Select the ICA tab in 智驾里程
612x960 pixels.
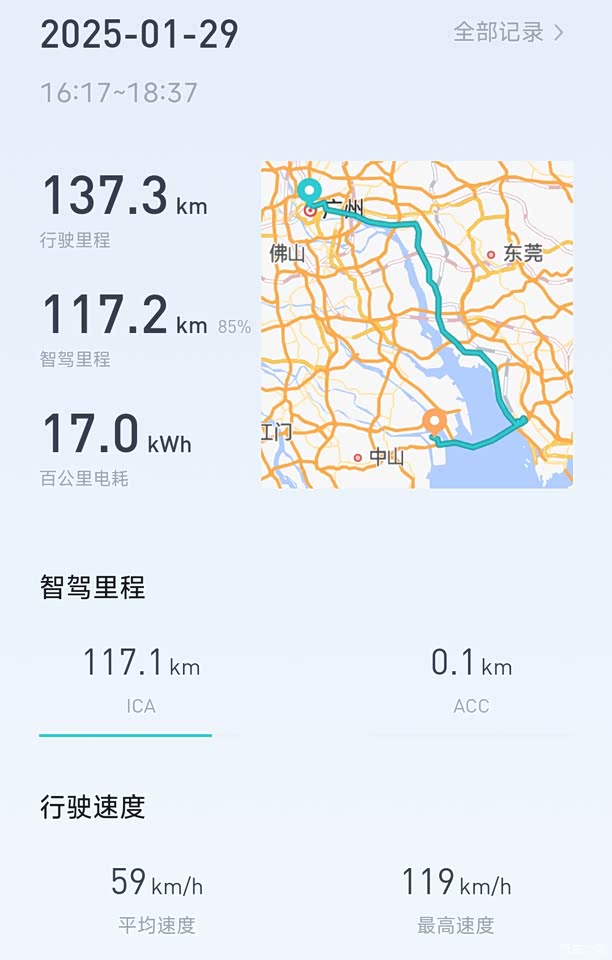140,682
